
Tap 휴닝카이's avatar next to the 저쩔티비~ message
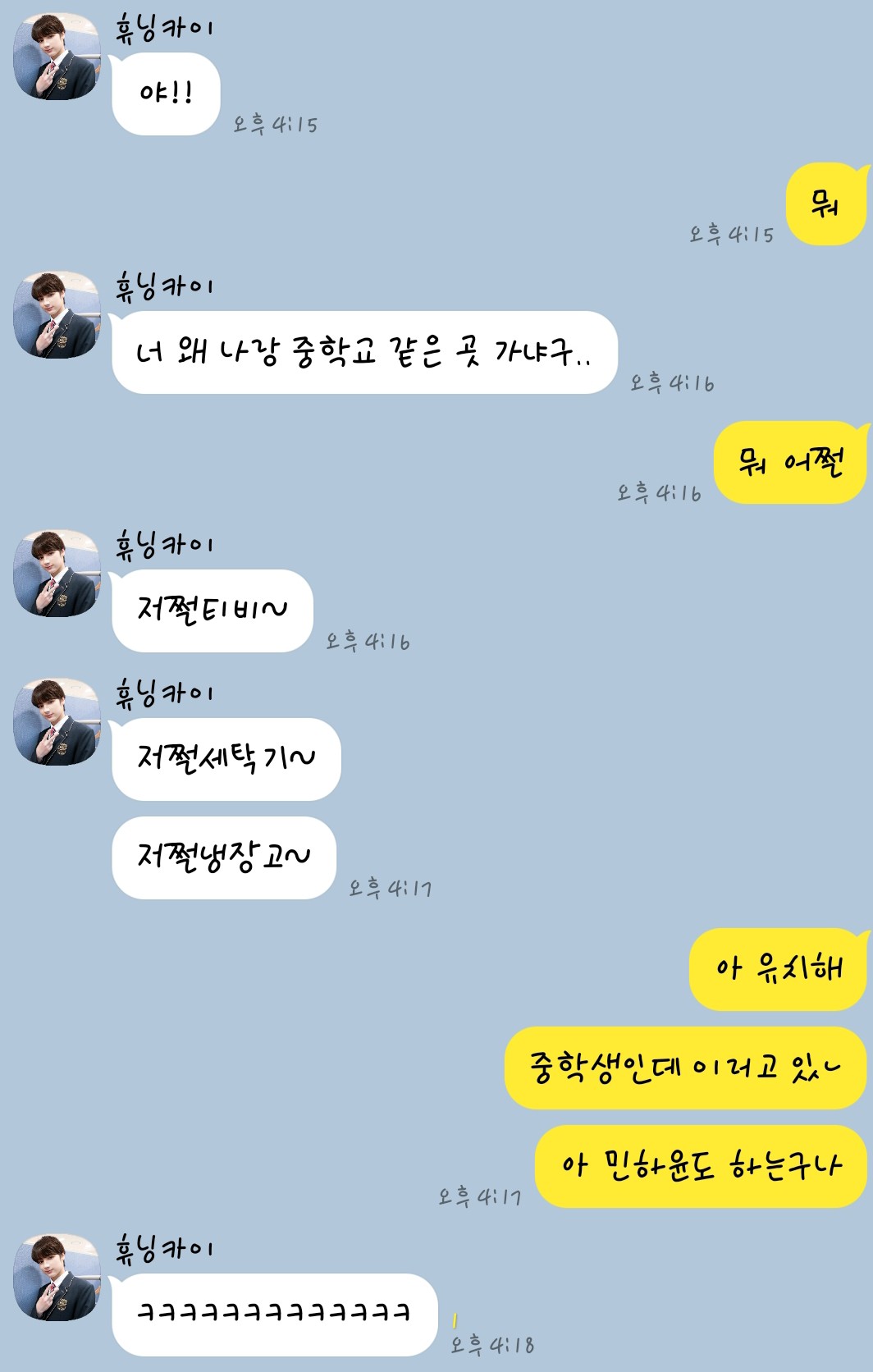pos(56,573)
